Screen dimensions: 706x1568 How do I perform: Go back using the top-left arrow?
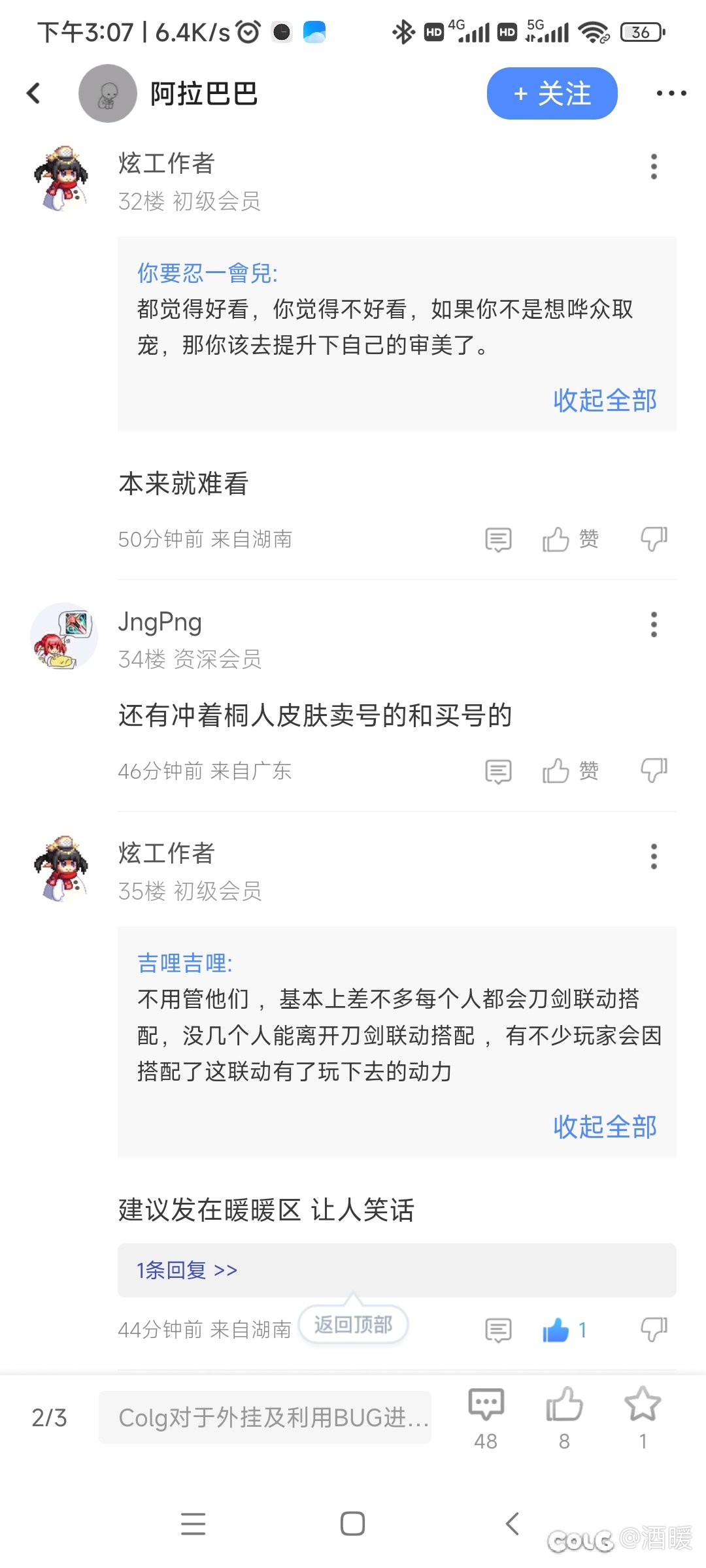click(x=34, y=93)
